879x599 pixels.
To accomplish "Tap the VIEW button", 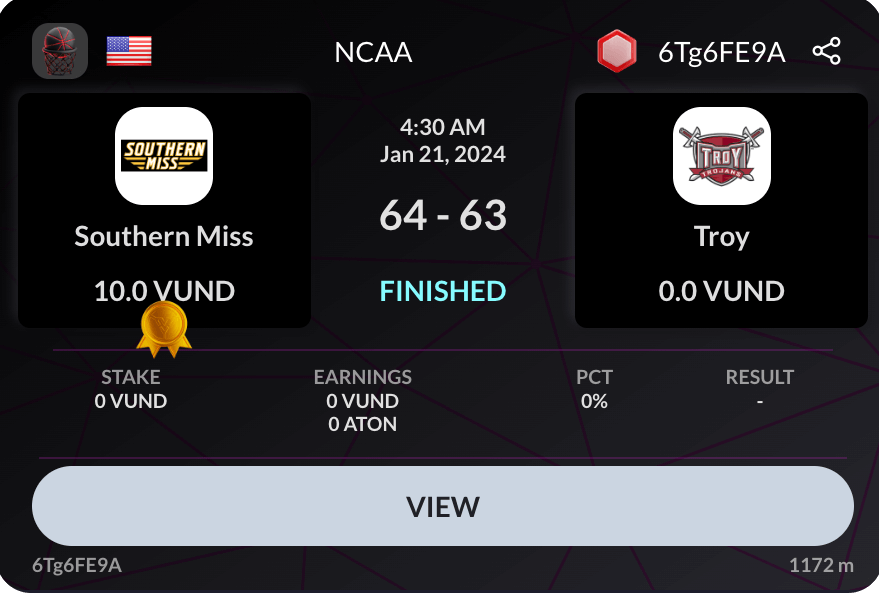I will click(x=443, y=506).
